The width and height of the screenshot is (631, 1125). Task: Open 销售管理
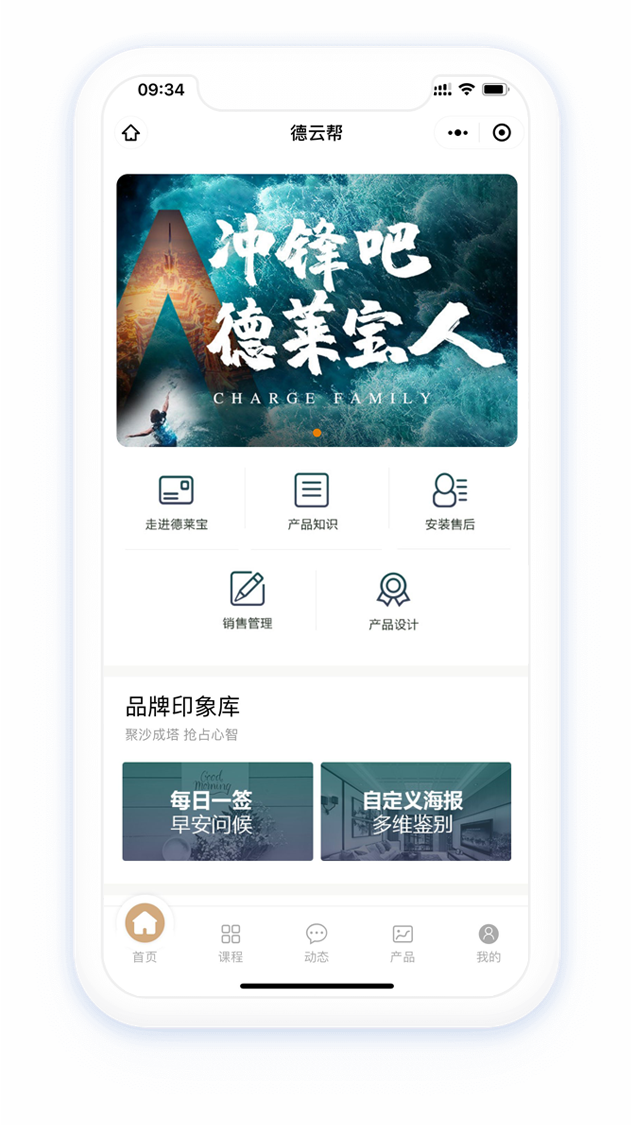247,600
